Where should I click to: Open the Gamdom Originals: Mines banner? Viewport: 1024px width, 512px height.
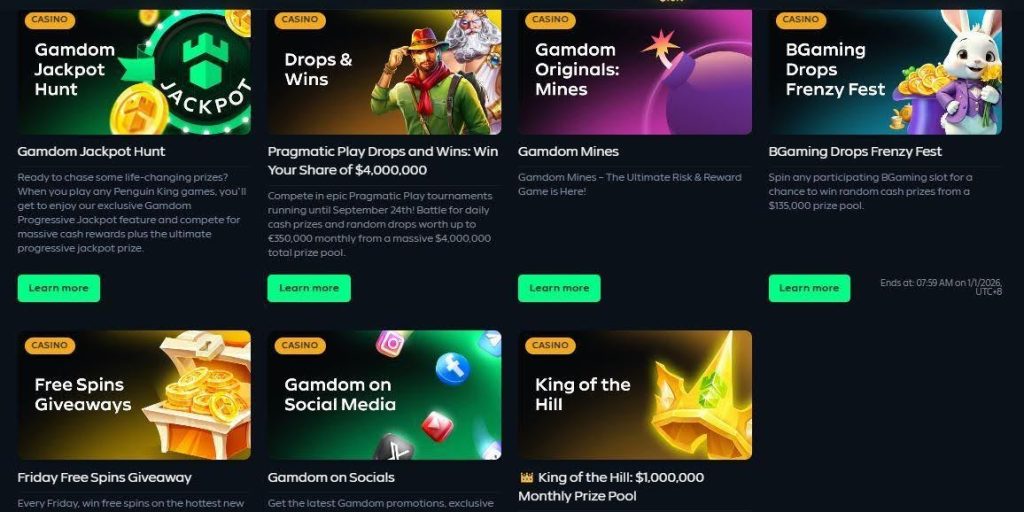[634, 72]
